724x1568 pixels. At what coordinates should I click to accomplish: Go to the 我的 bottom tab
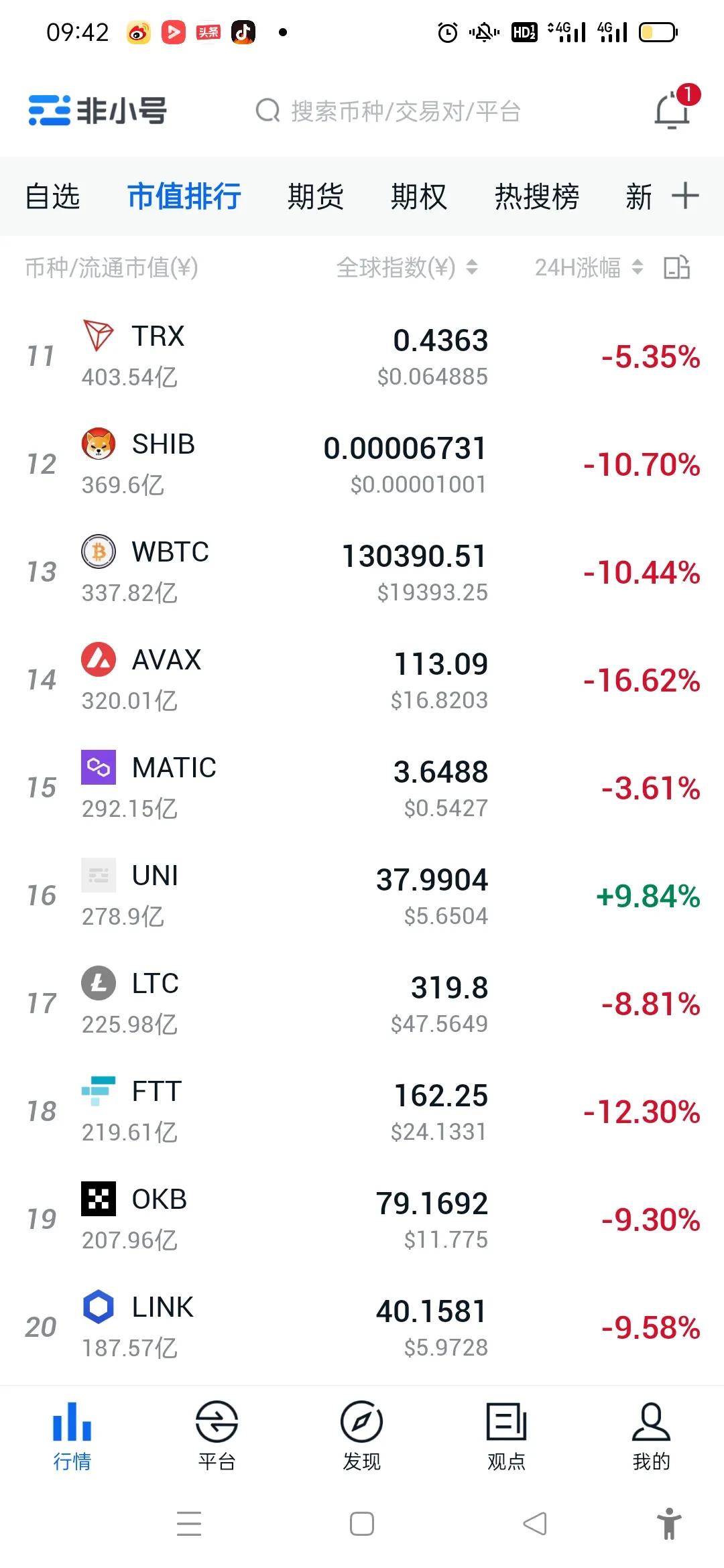(x=651, y=1435)
